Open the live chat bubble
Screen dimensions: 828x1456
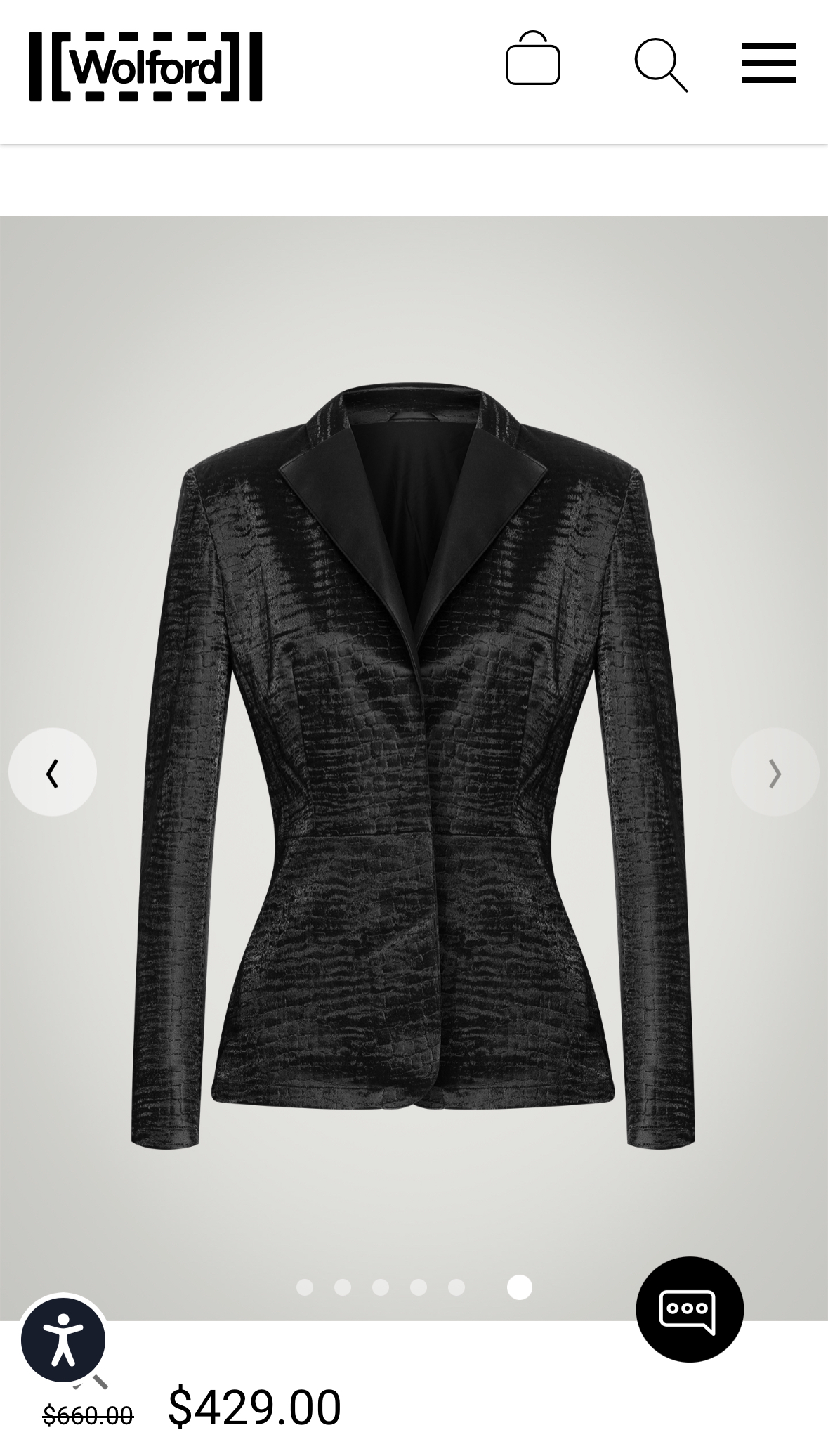coord(689,1309)
